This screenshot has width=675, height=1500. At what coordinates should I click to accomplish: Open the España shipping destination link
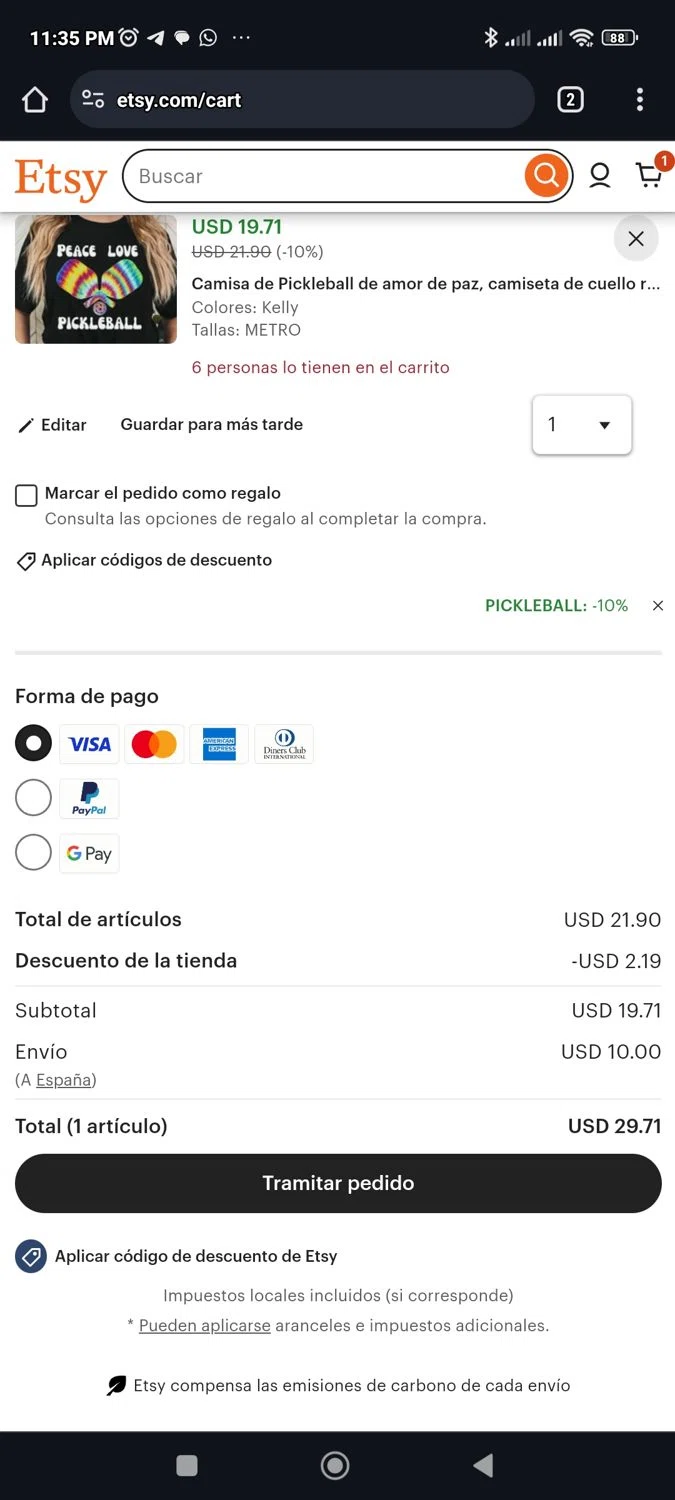[x=64, y=1080]
